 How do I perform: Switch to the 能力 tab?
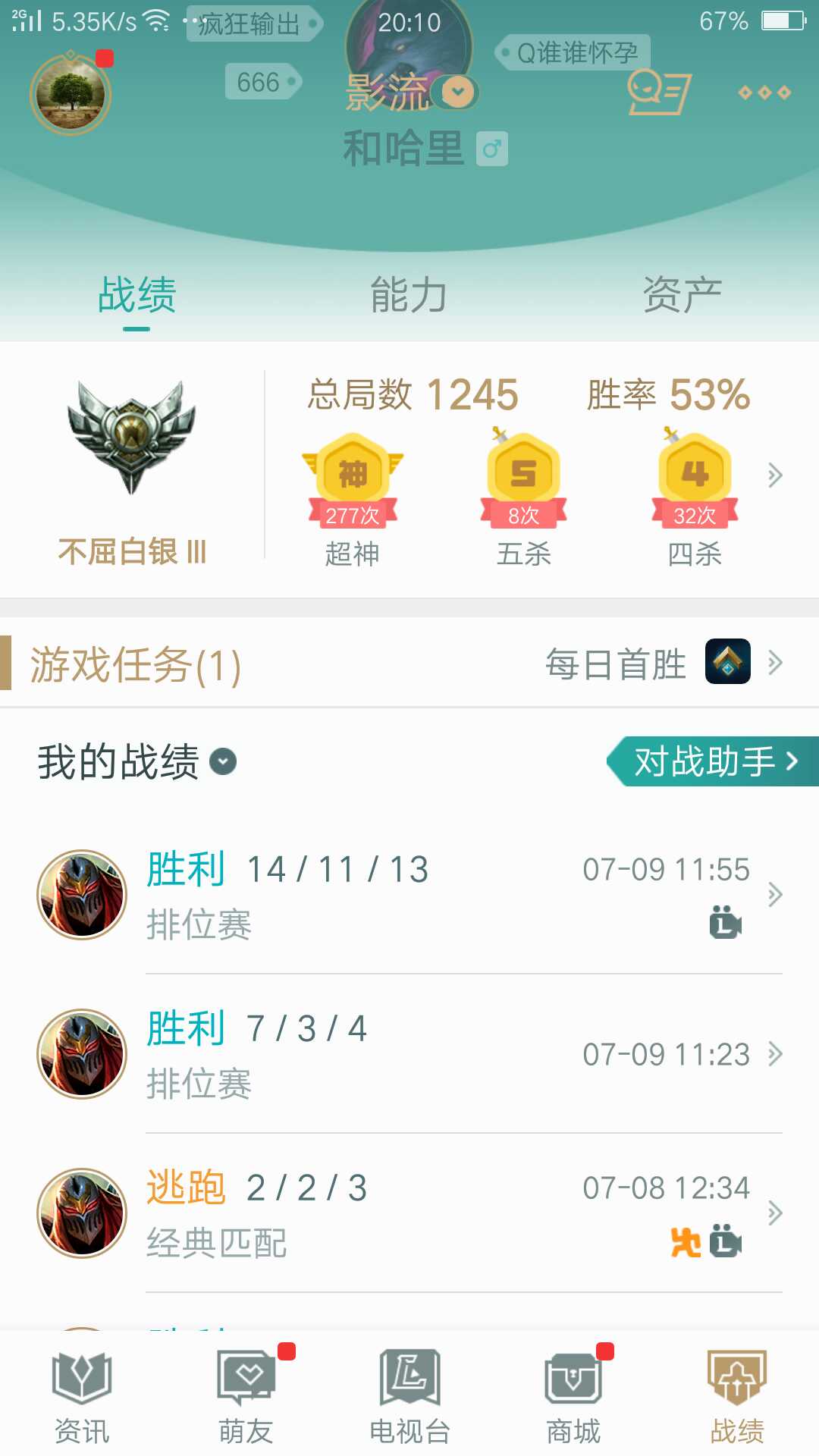[409, 296]
